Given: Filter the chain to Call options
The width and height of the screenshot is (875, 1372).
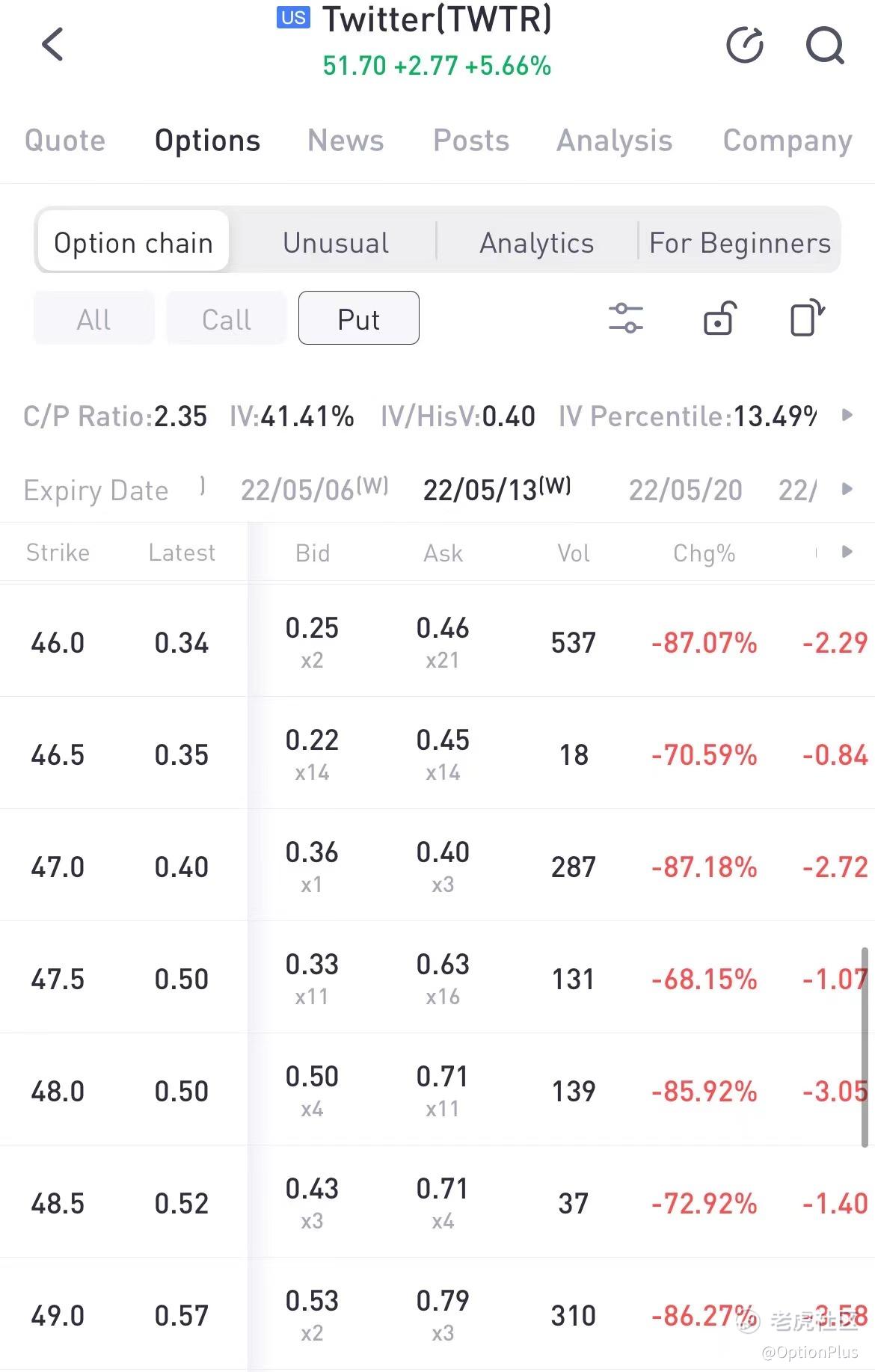Looking at the screenshot, I should click(226, 319).
